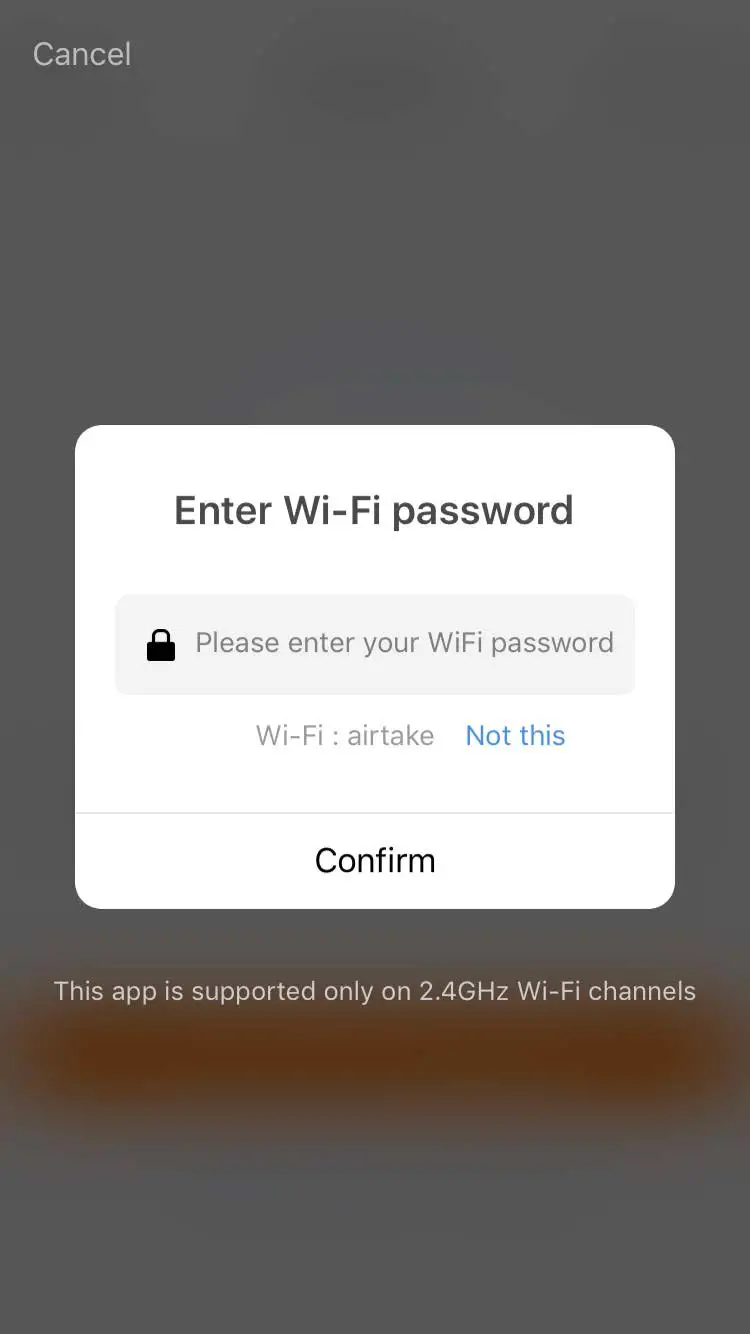Choose a different network via Not this

click(x=515, y=736)
